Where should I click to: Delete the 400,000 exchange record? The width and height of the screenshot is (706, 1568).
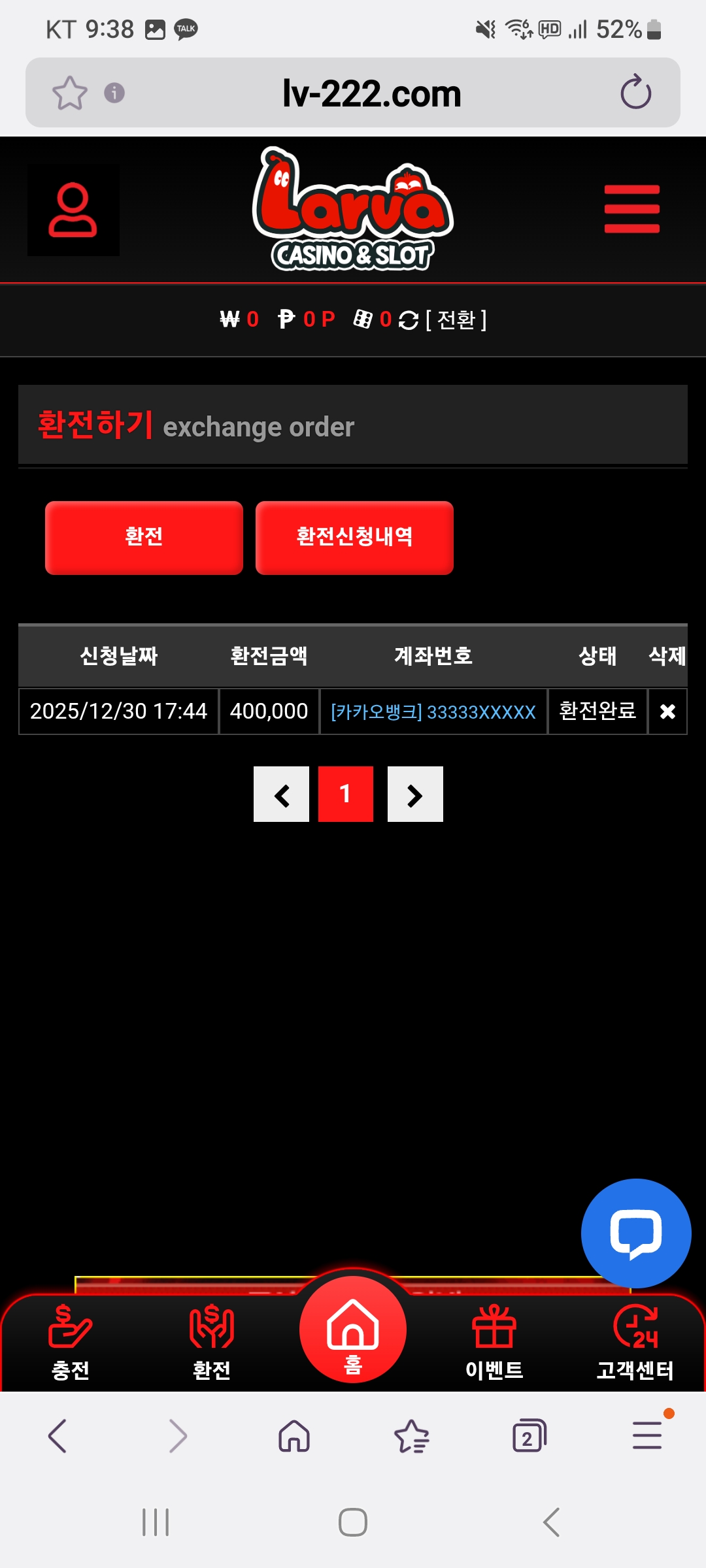tap(667, 711)
